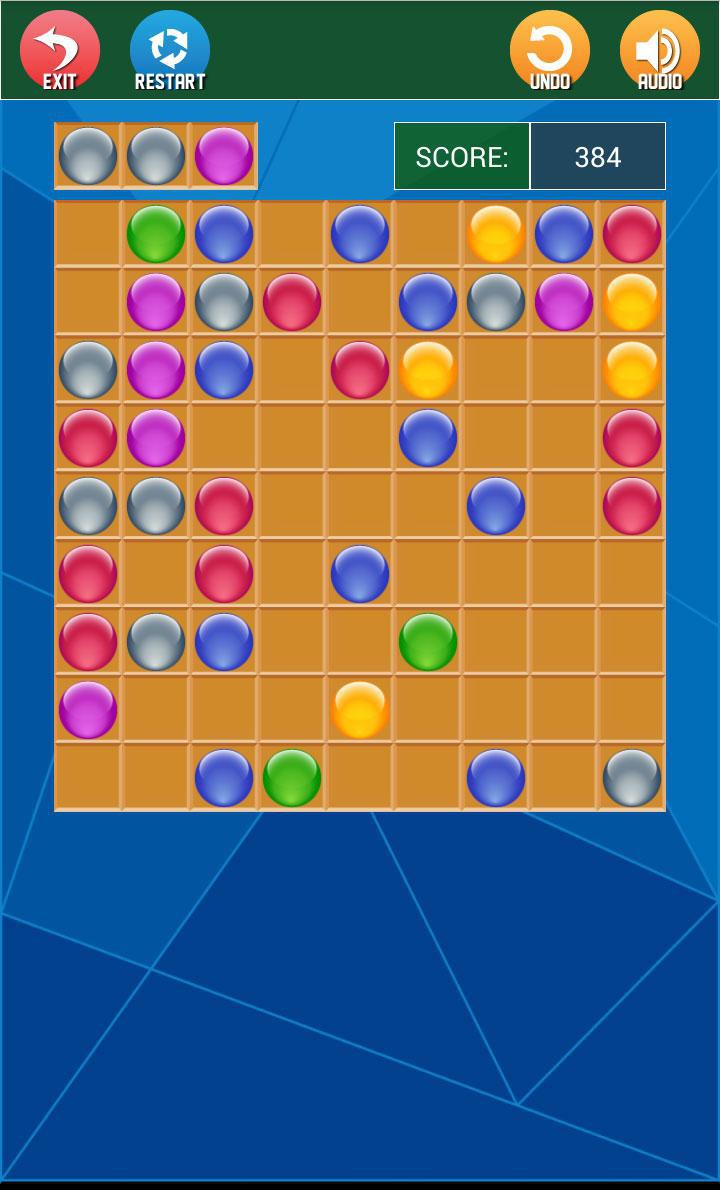Select the purple ball in the leftmost column
This screenshot has height=1190, width=720.
click(88, 710)
